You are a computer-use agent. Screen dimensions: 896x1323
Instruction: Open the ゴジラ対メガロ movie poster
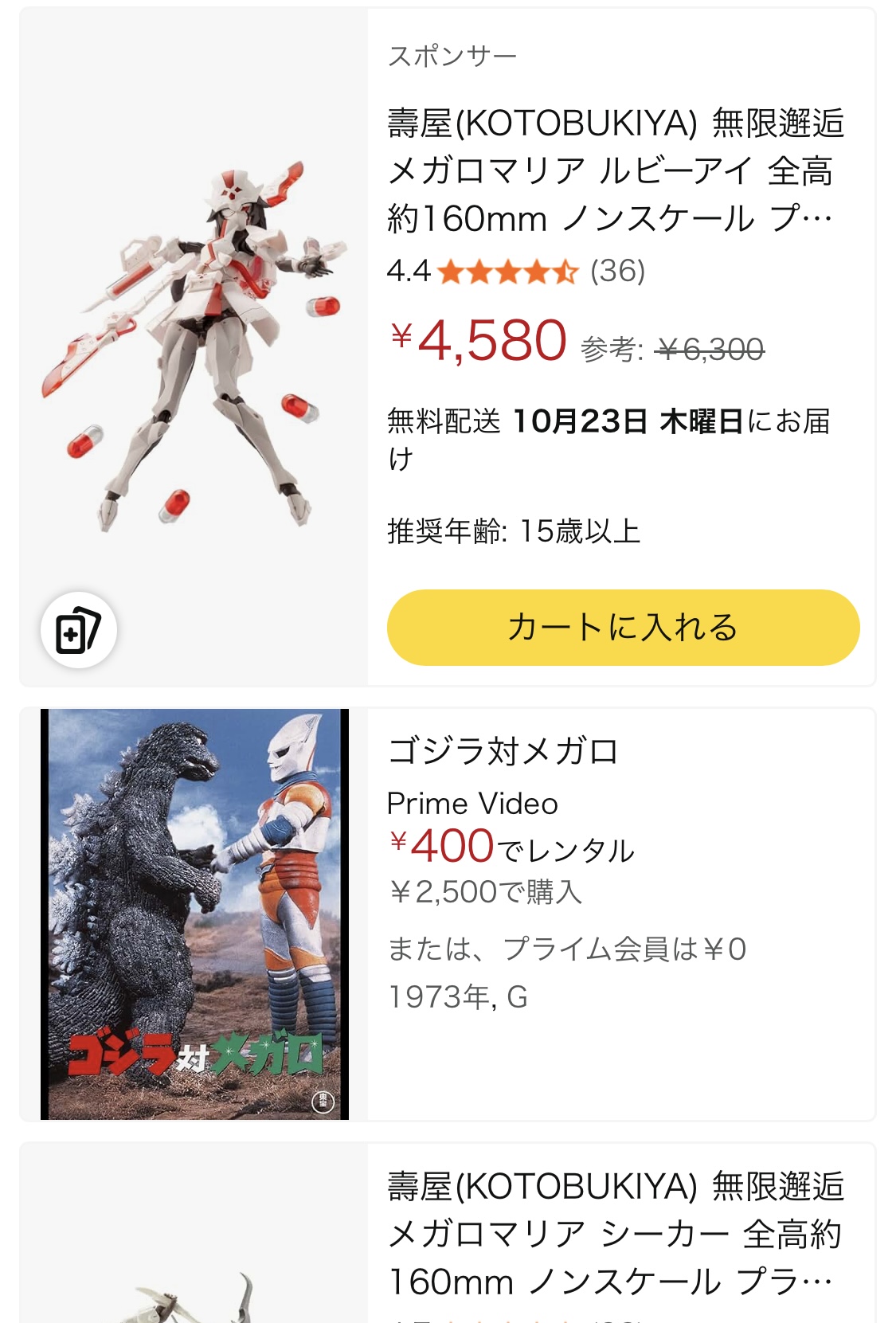point(194,914)
